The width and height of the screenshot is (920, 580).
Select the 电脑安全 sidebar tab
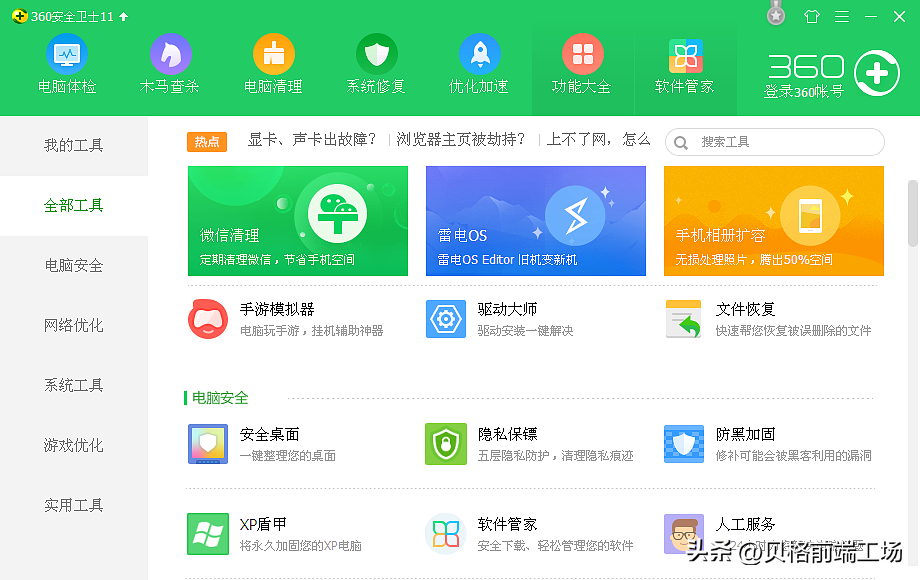click(x=73, y=265)
